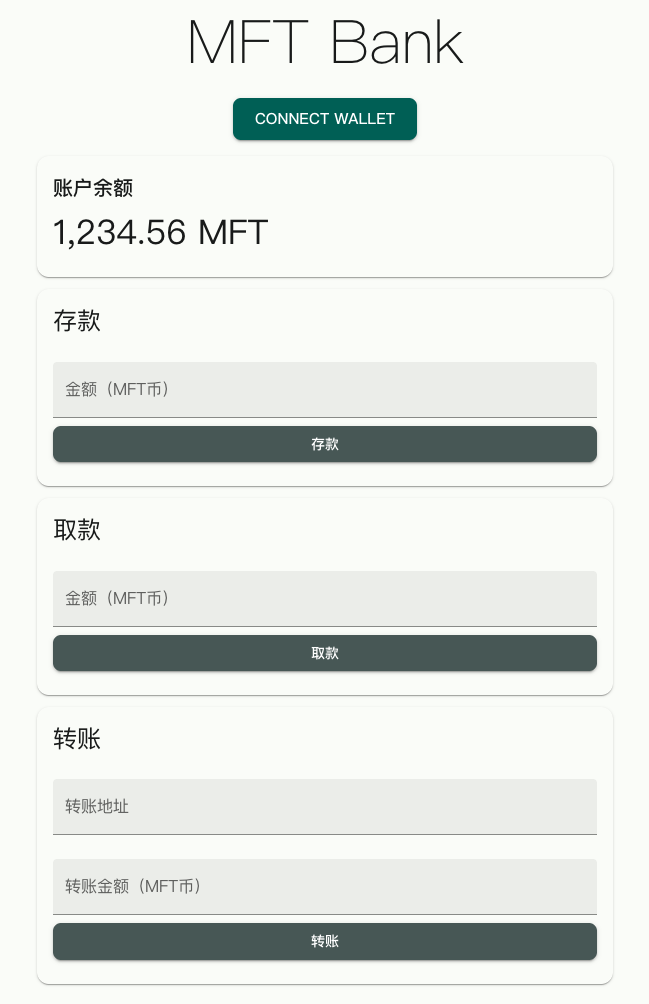Select the withdrawal amount field under 取款
Viewport: 649px width, 1004px height.
point(325,598)
